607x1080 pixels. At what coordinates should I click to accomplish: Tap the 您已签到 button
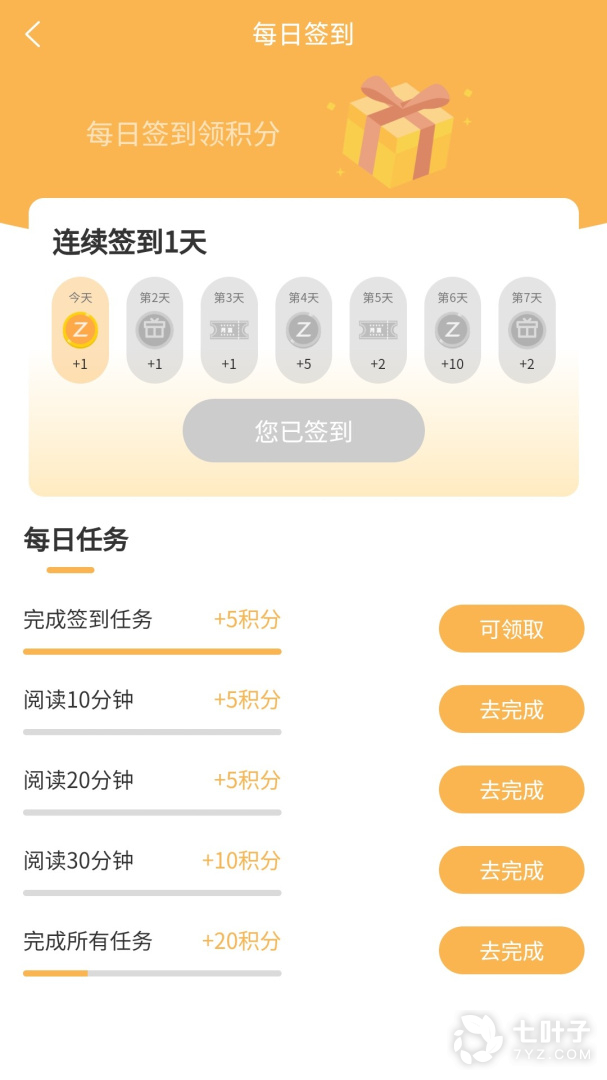point(303,430)
